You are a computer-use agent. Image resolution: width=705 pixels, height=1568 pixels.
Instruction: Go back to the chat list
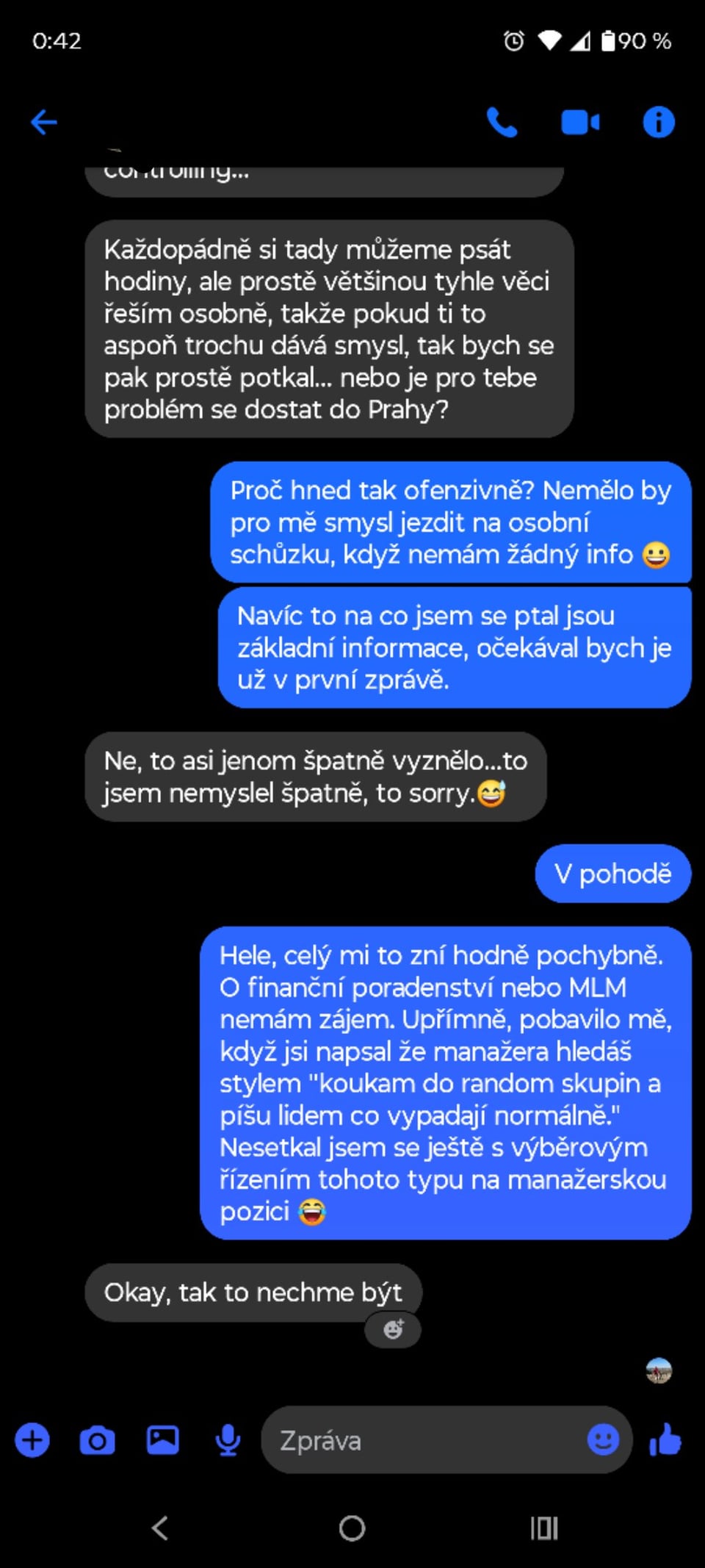click(44, 122)
